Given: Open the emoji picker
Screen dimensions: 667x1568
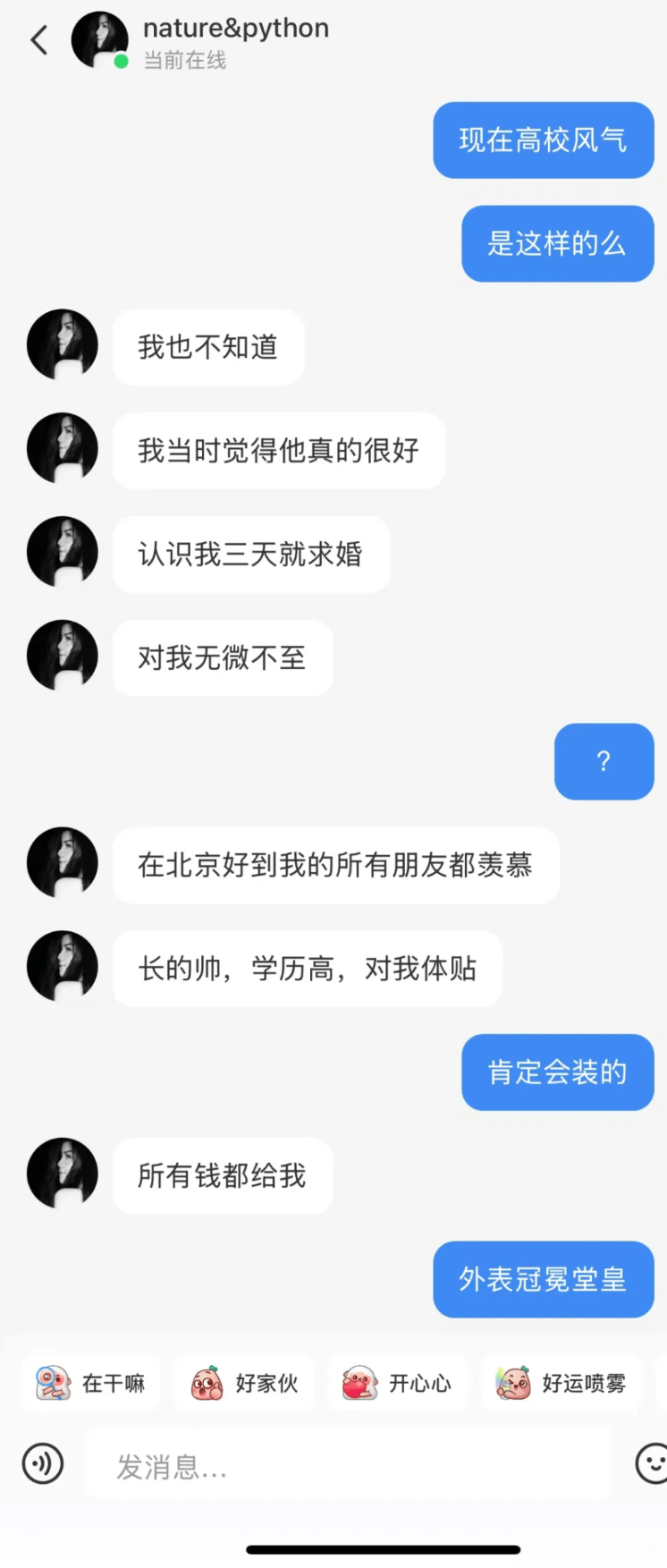Looking at the screenshot, I should (x=651, y=1464).
